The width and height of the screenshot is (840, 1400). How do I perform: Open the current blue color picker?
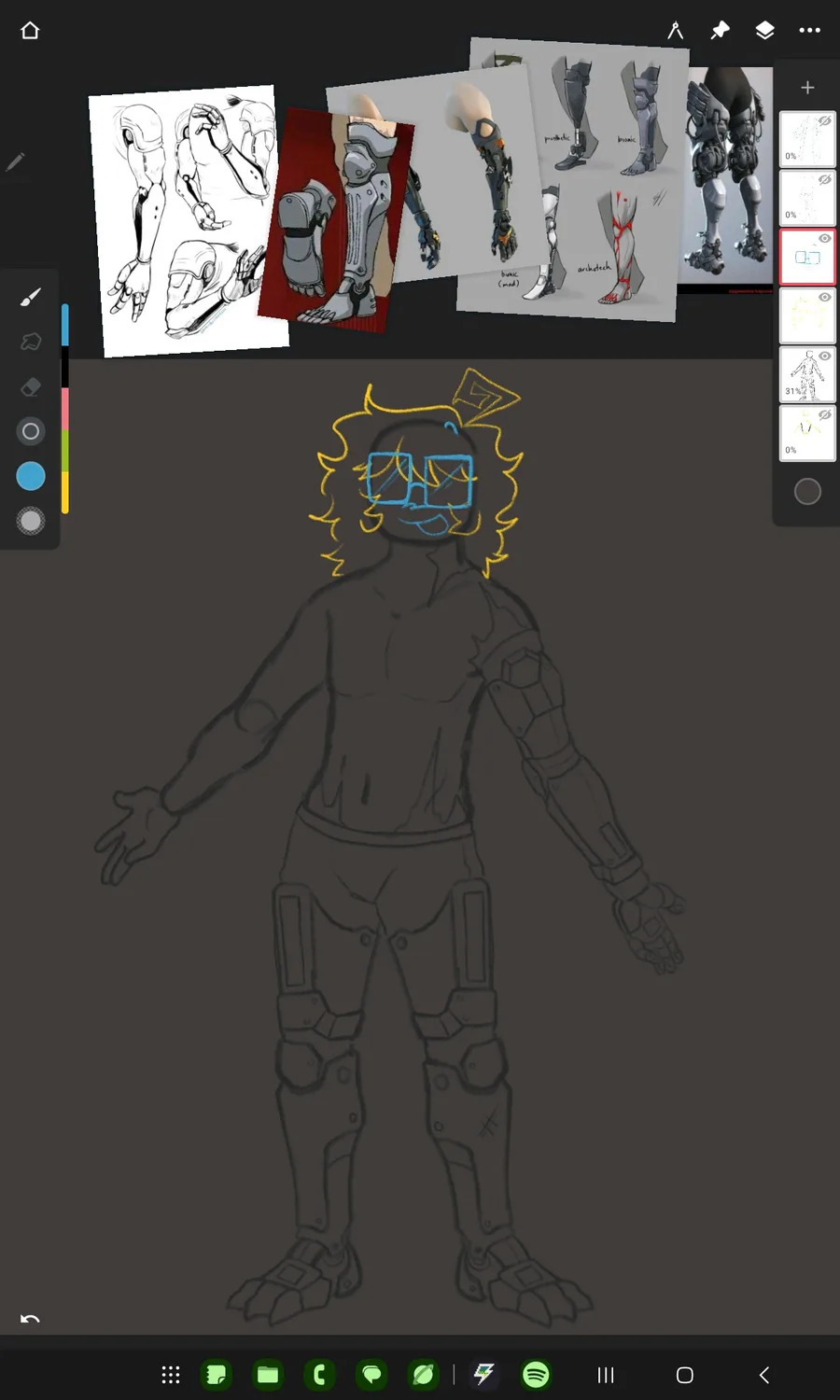pos(31,476)
